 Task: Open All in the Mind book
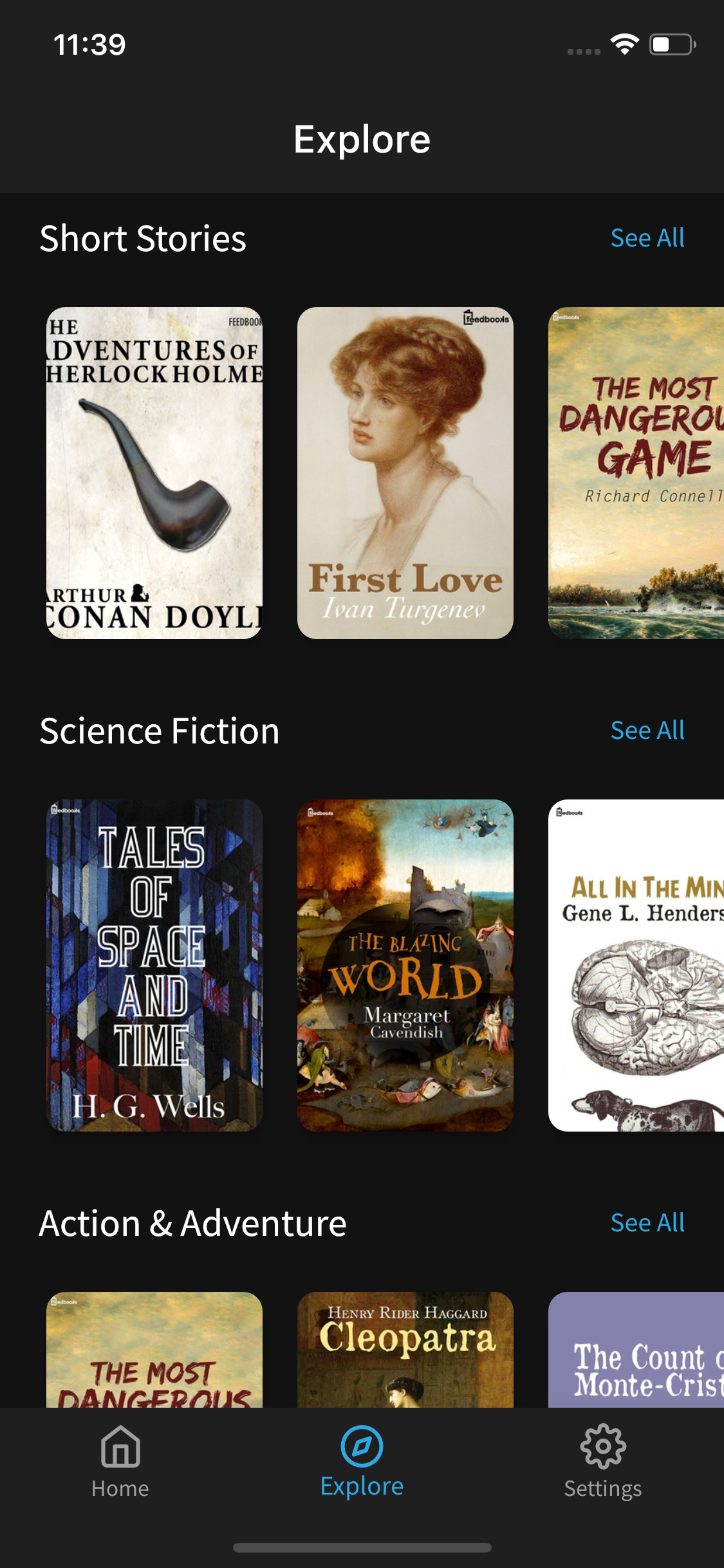click(x=636, y=966)
